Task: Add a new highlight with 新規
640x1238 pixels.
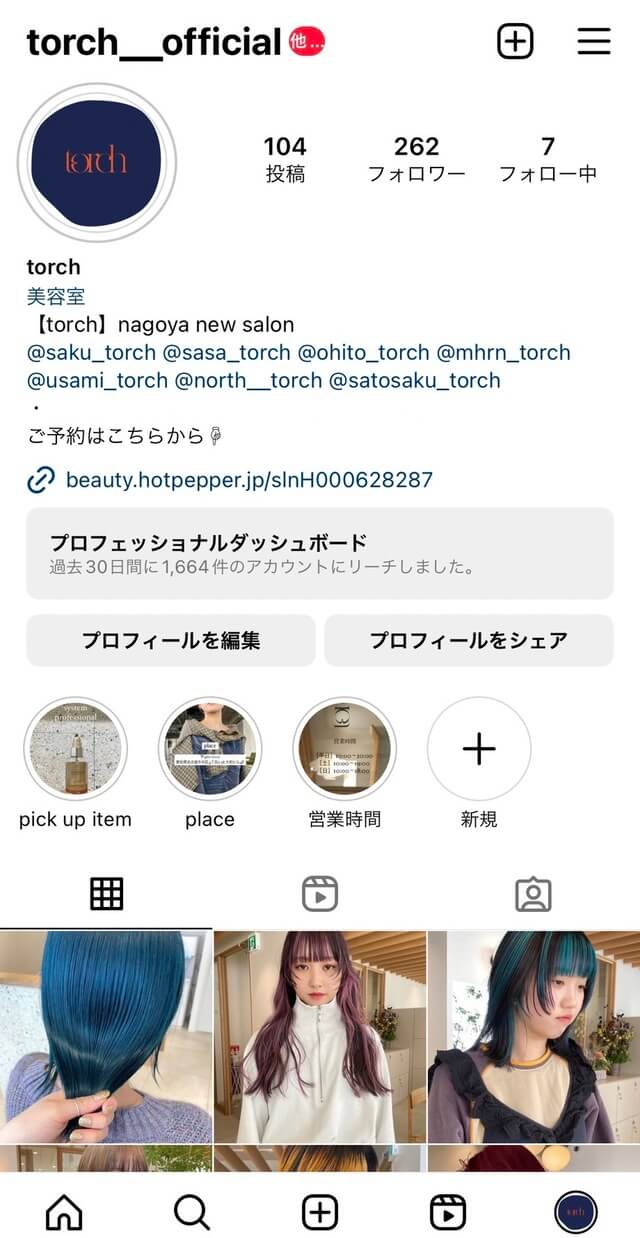Action: pos(479,749)
